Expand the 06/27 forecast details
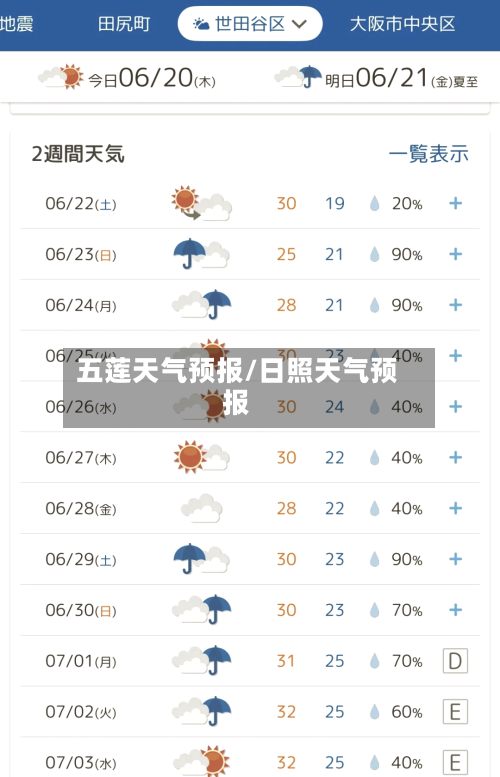 click(x=455, y=457)
